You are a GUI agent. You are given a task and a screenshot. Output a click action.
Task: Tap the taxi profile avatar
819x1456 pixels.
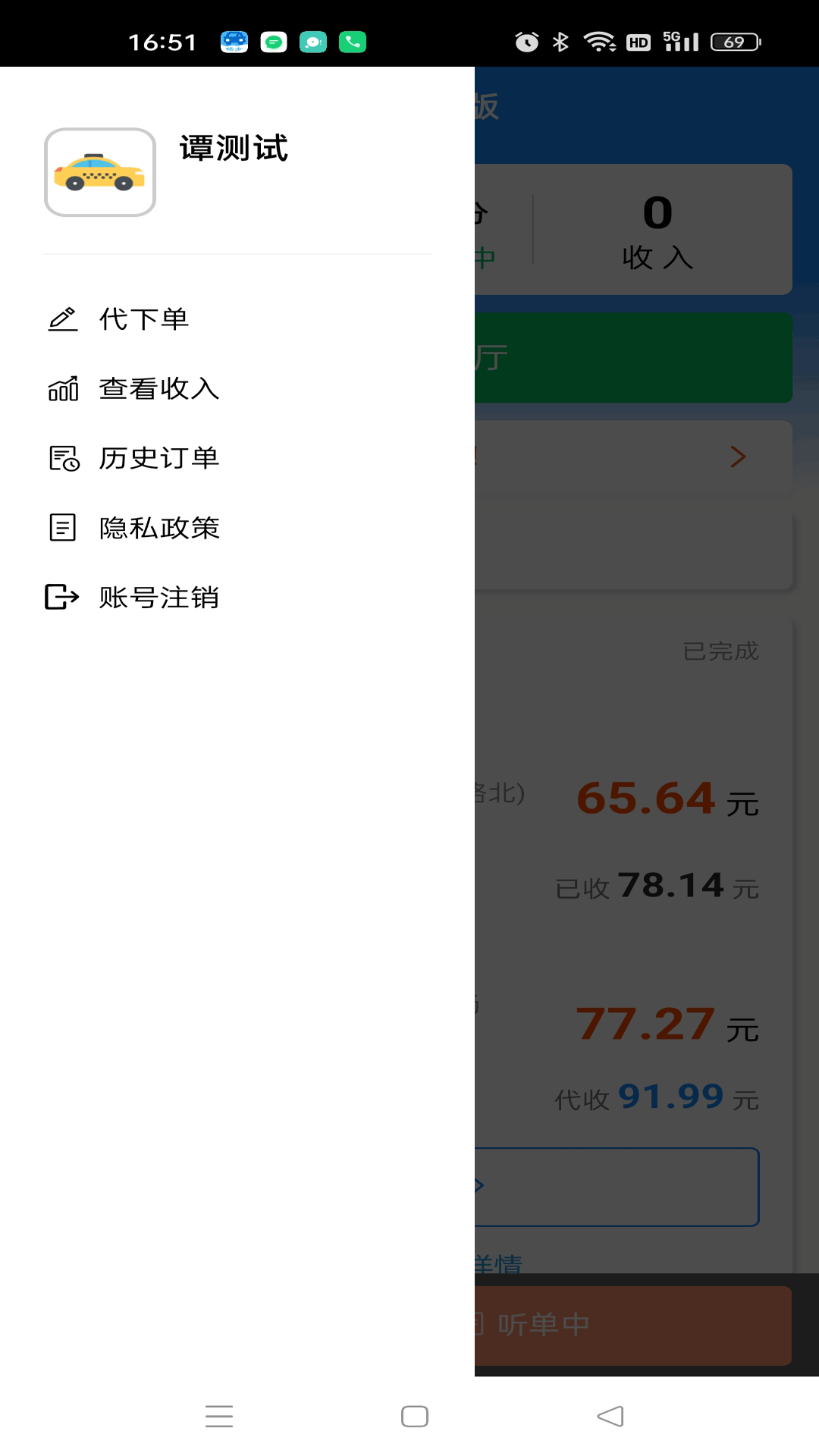coord(100,172)
